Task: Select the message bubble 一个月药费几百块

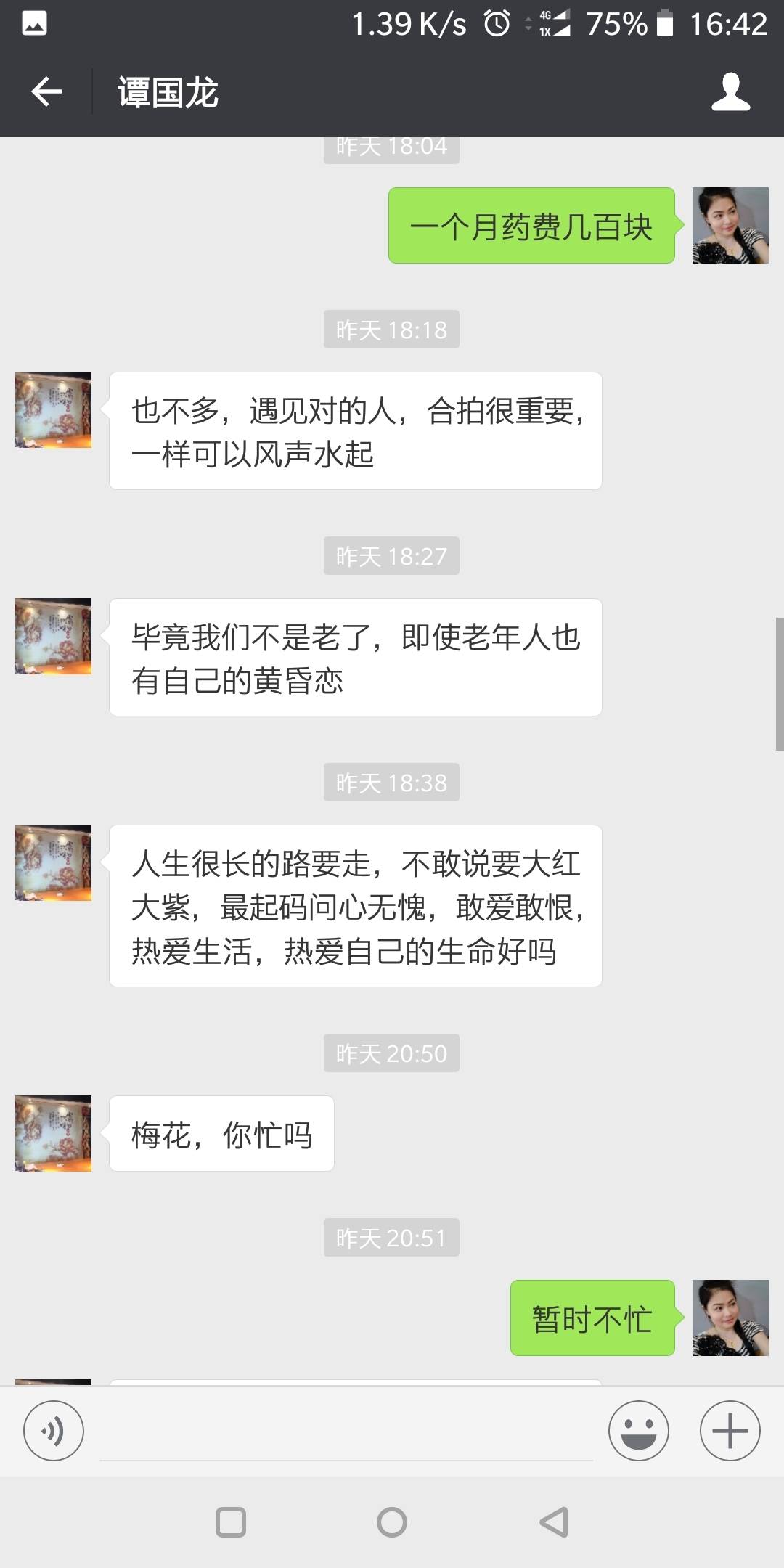Action: pos(532,226)
